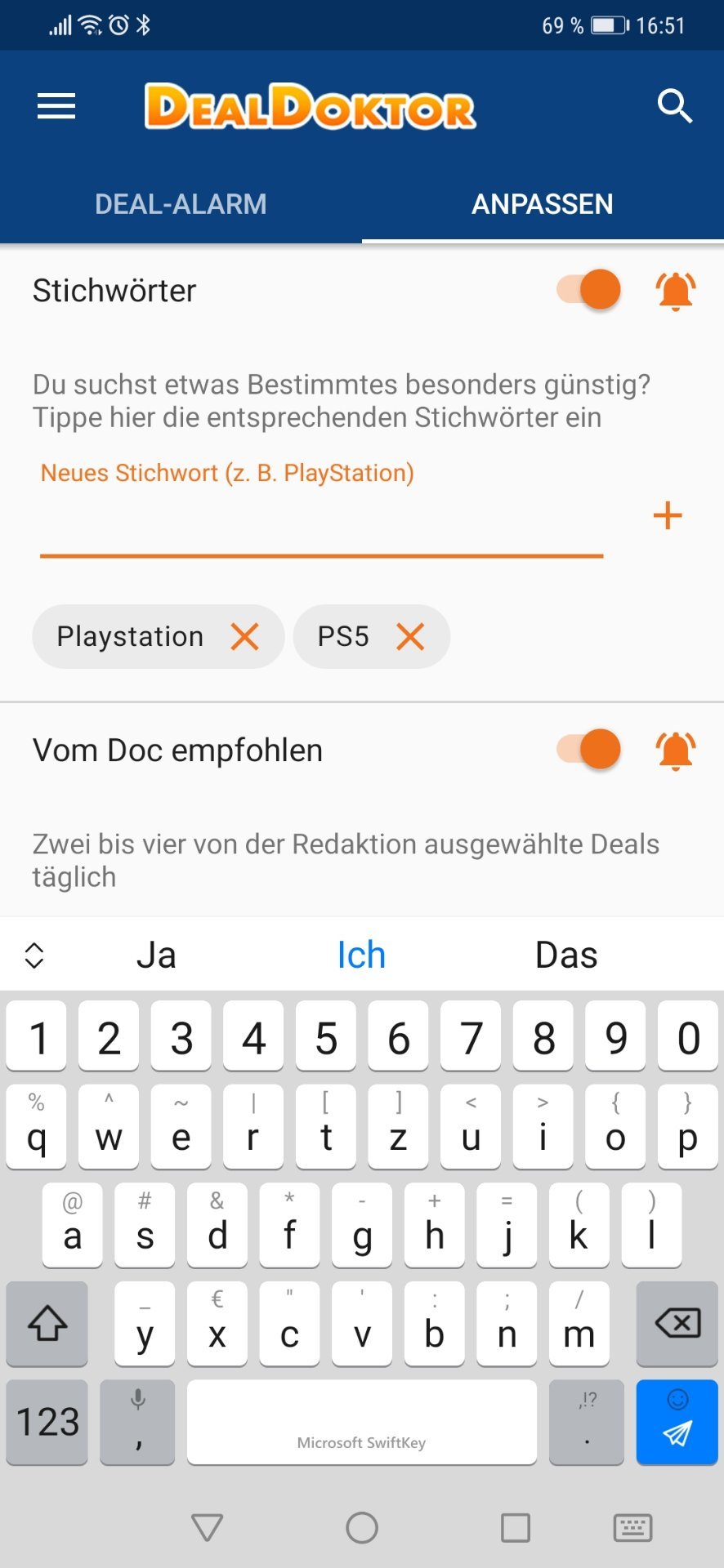Expand the keyboard toolbar arrows
Image resolution: width=724 pixels, height=1568 pixels.
click(34, 955)
